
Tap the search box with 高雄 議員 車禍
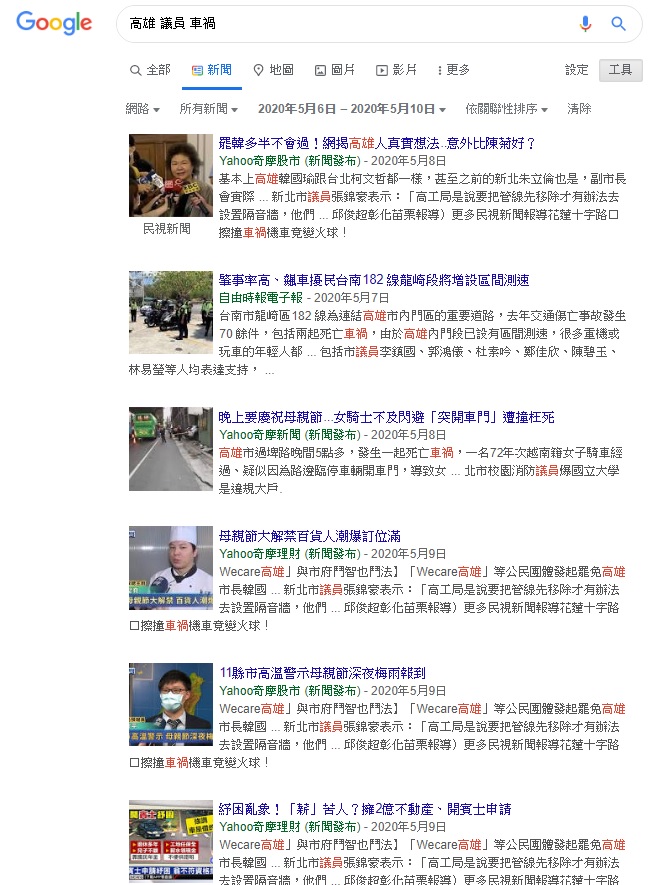click(x=340, y=23)
